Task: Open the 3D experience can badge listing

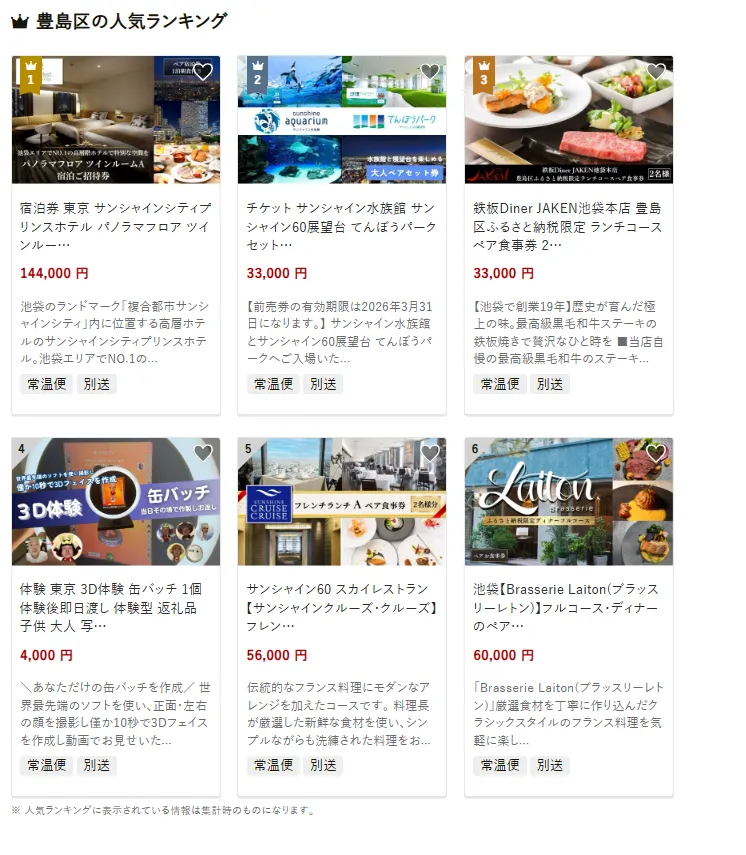Action: tap(115, 607)
